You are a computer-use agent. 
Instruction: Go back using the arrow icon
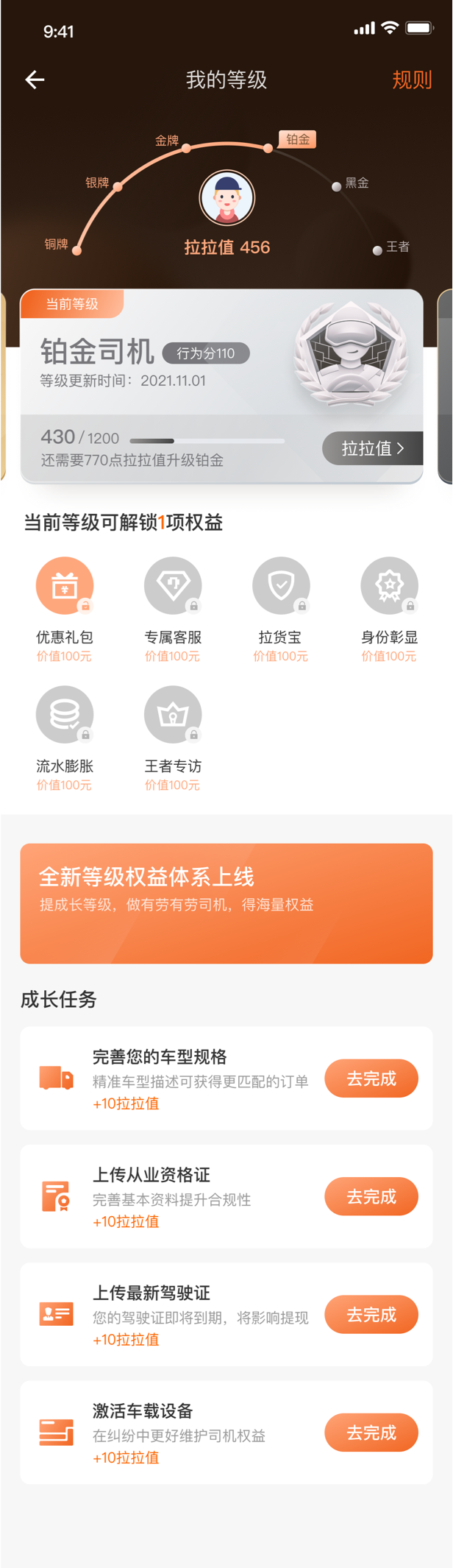35,80
